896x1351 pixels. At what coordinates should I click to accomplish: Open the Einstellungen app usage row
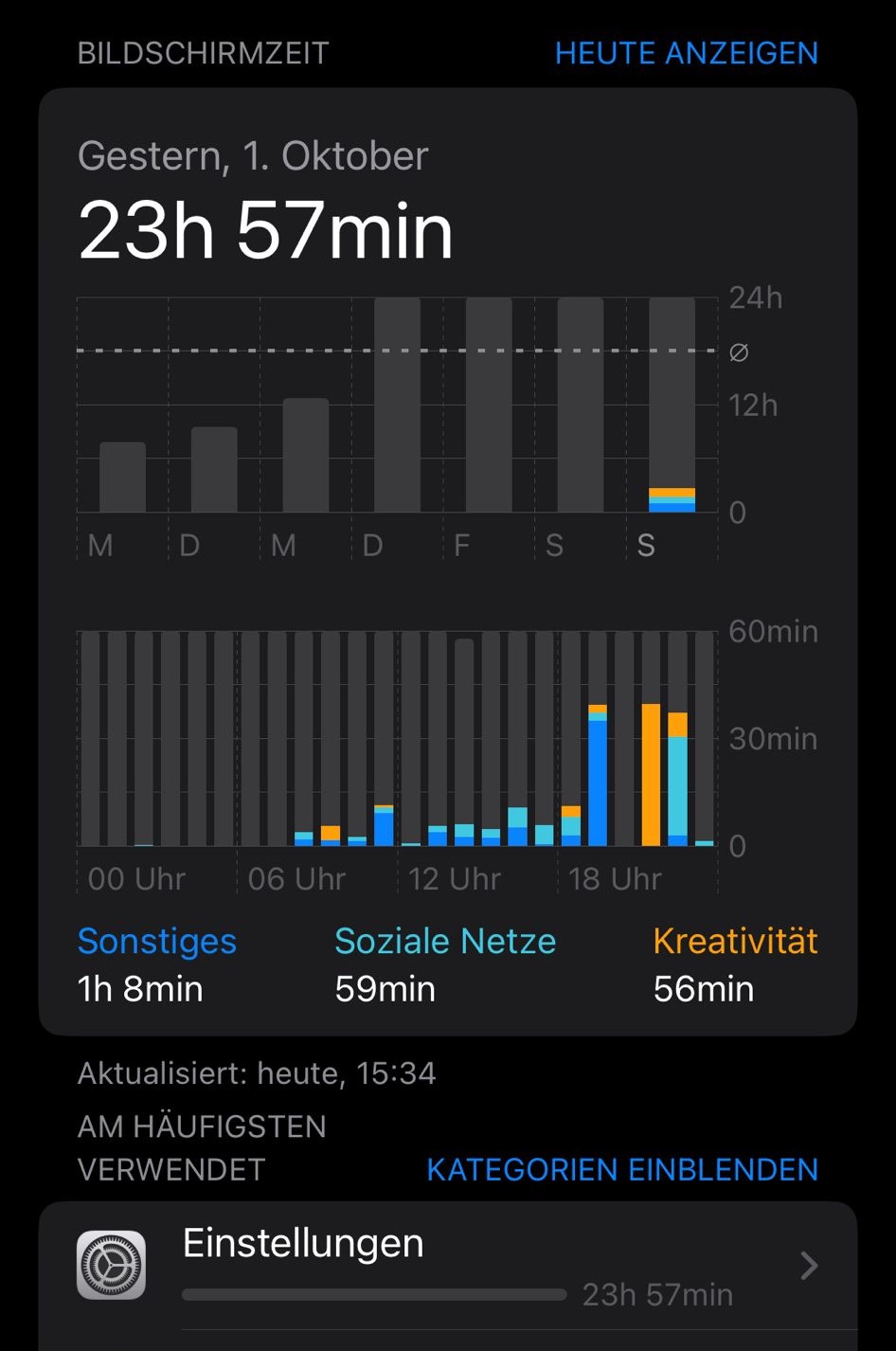[447, 1266]
